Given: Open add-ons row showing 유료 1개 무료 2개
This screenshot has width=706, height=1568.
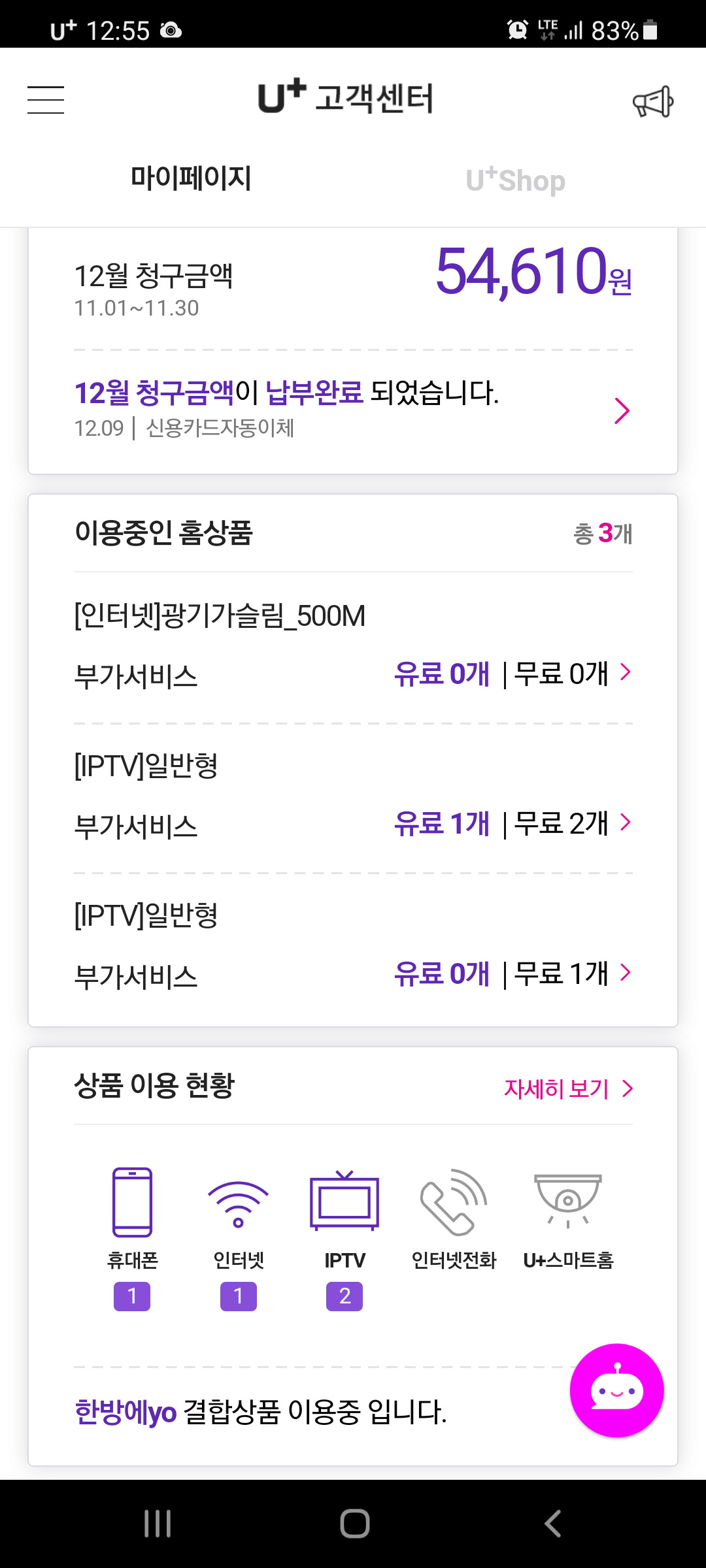Looking at the screenshot, I should [353, 824].
